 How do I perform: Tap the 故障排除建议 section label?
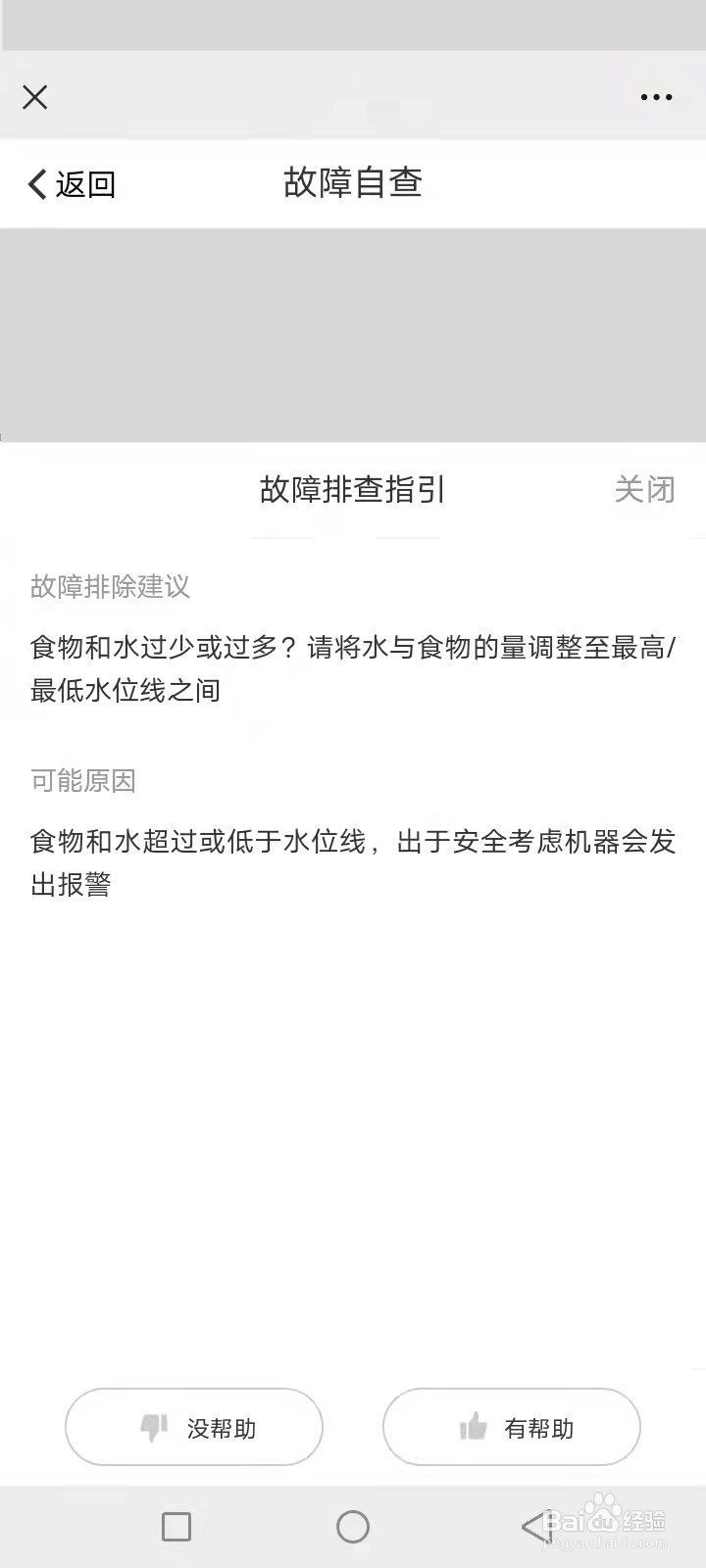111,587
